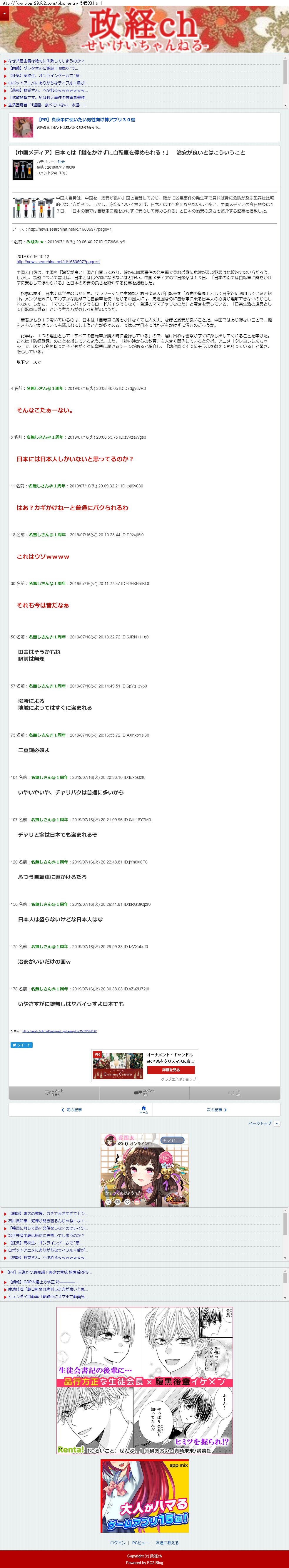Viewport: 289px width, 1568px height.
Task: Open the 社会 category link
Action: click(x=61, y=162)
